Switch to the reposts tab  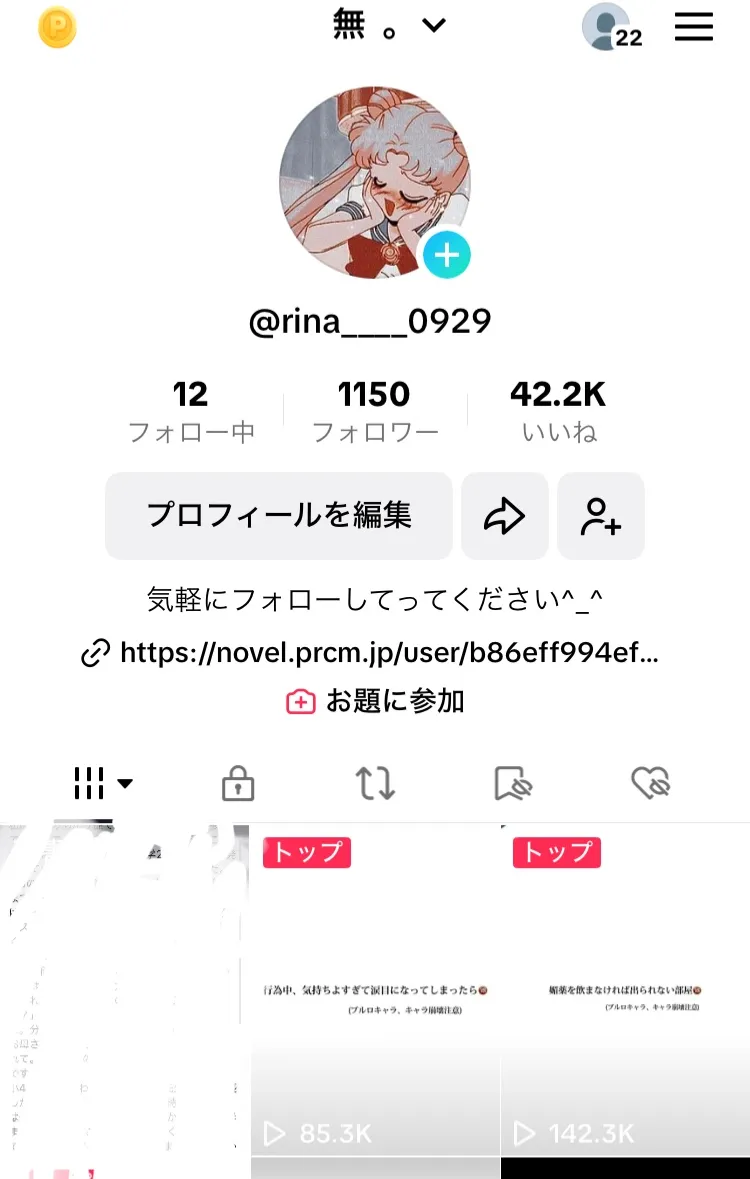(x=375, y=784)
